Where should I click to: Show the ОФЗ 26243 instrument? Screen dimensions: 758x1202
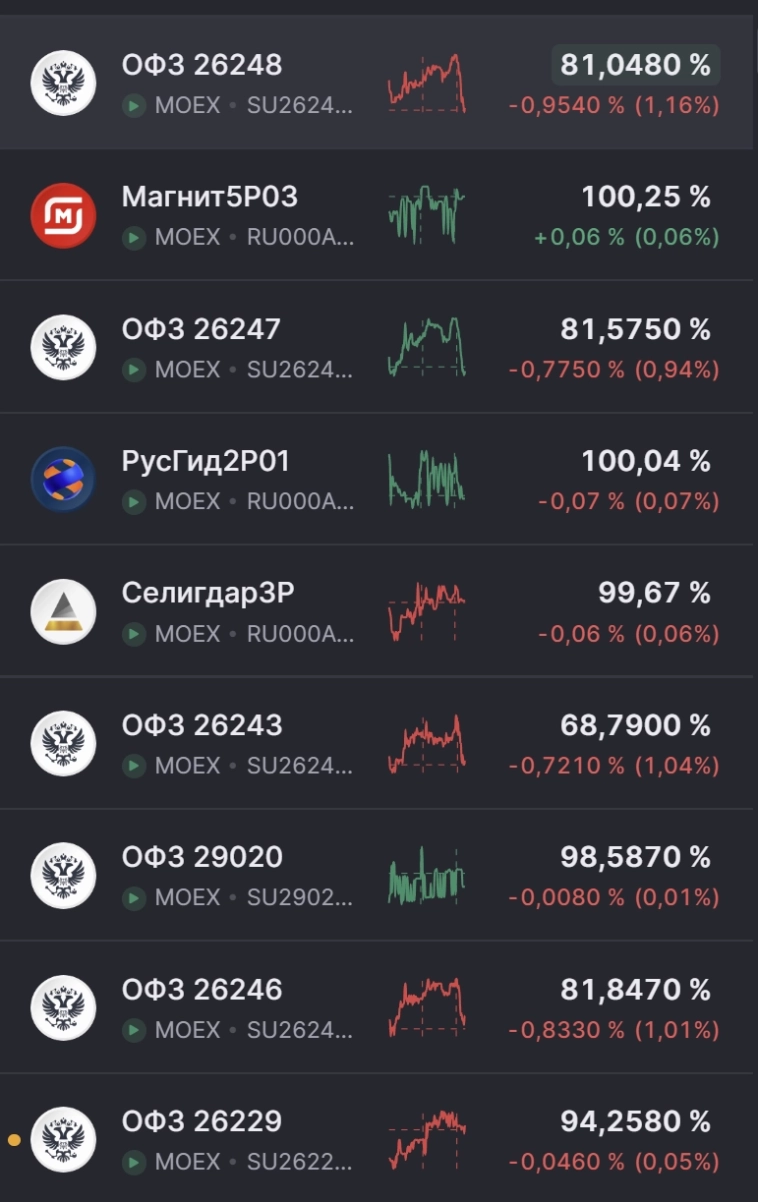pyautogui.click(x=202, y=726)
